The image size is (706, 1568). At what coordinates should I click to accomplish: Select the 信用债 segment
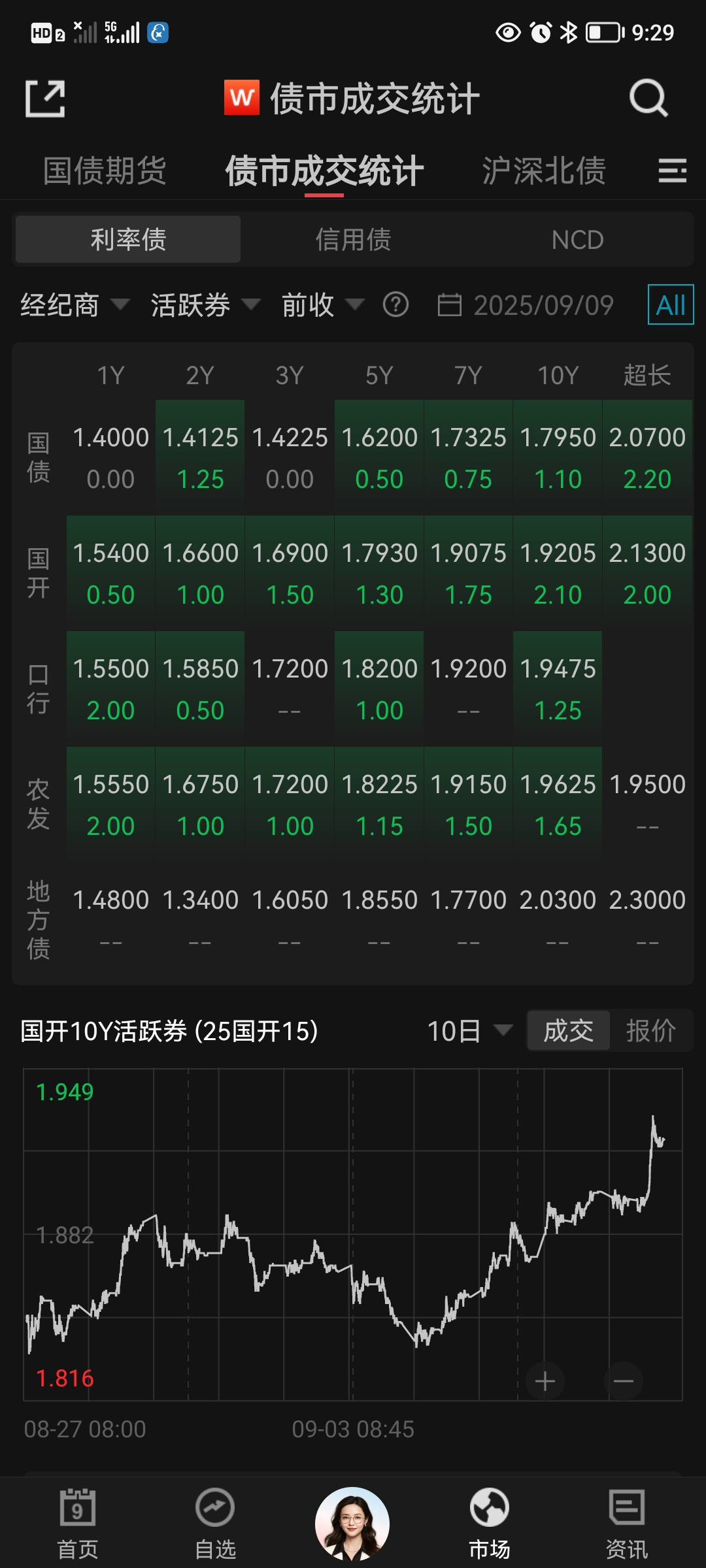coord(353,240)
